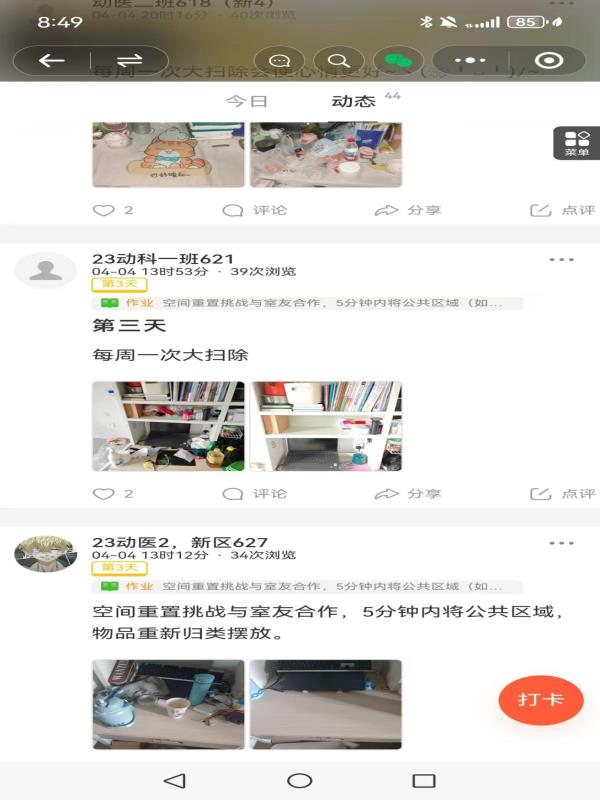The height and width of the screenshot is (800, 600).
Task: View first photo in 第三天 post
Action: click(168, 426)
